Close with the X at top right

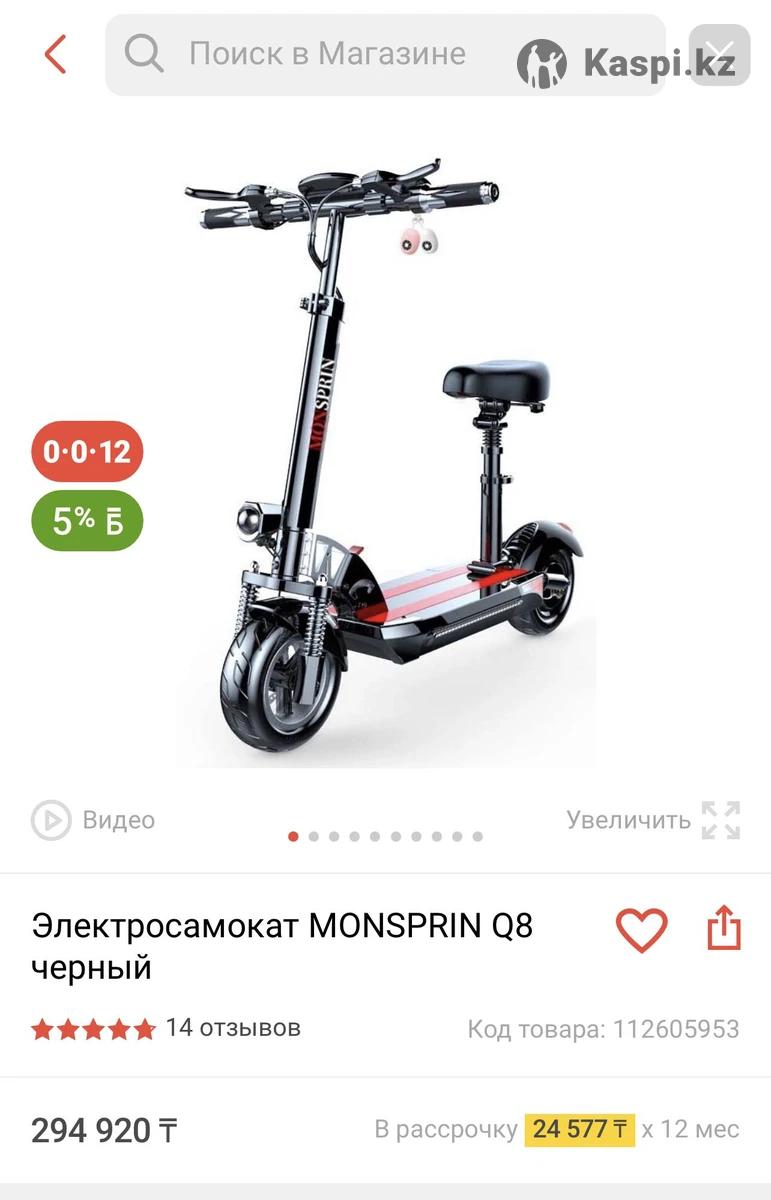pyautogui.click(x=720, y=54)
